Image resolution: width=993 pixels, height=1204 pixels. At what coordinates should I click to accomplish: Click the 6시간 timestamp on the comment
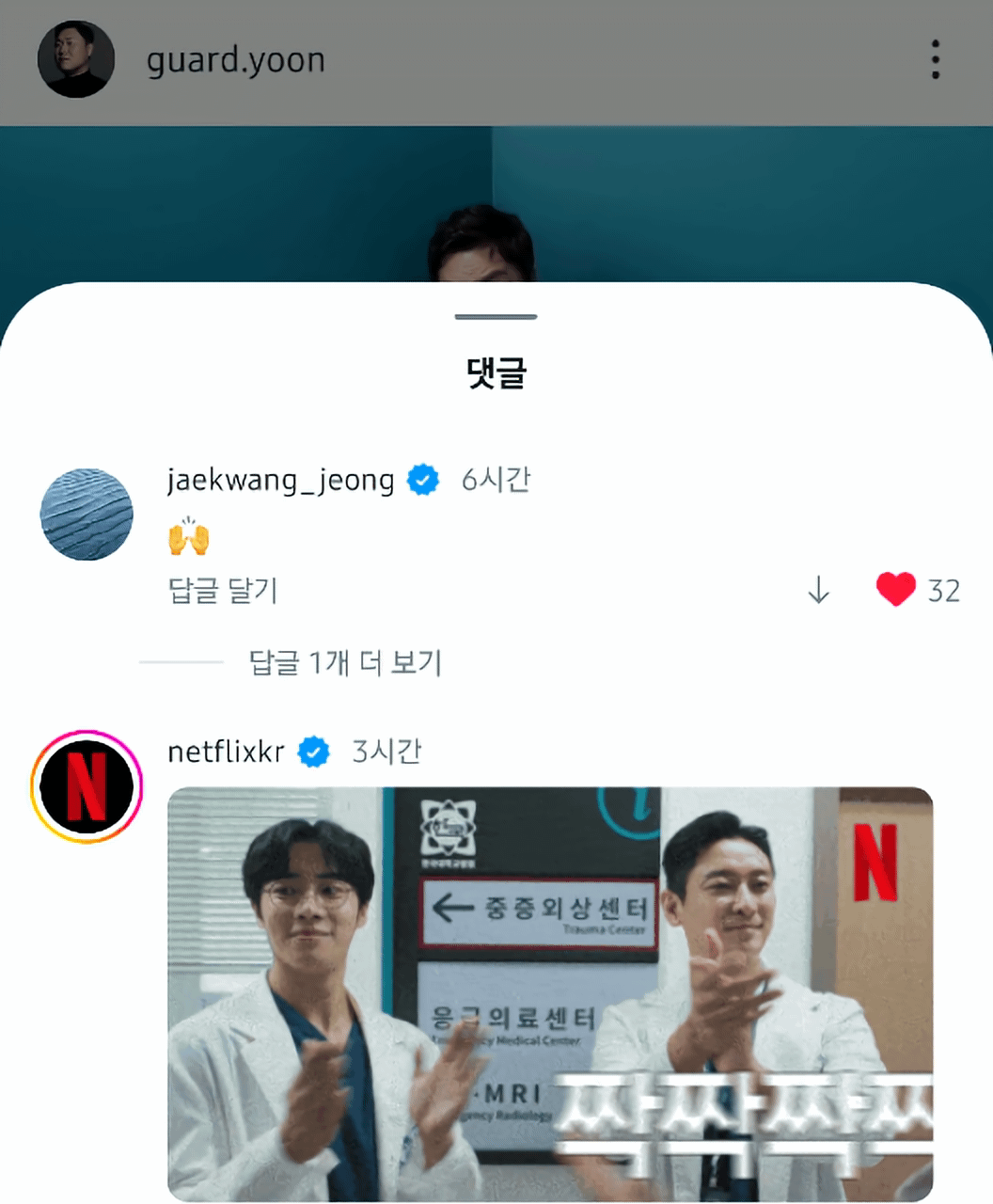(494, 479)
